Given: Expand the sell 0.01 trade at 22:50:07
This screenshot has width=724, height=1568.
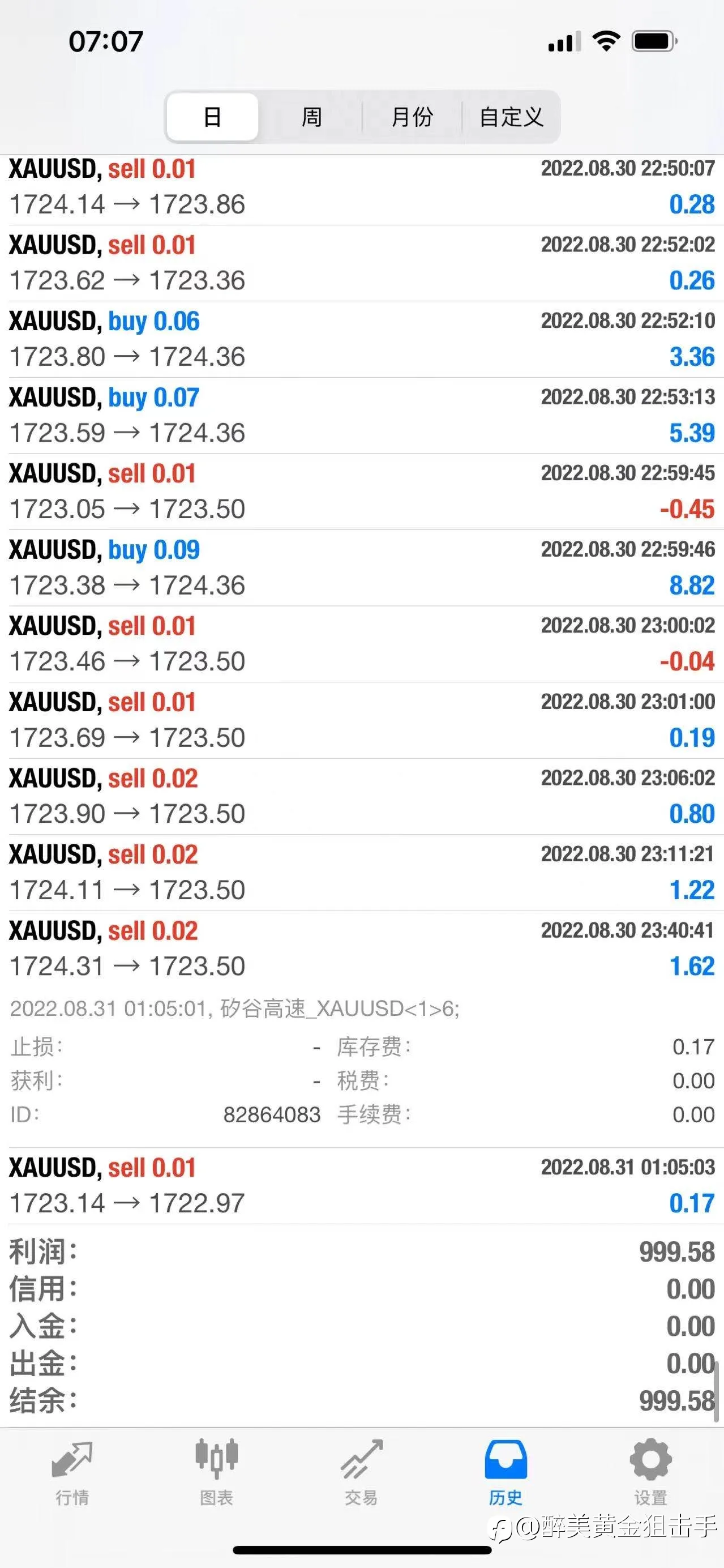Looking at the screenshot, I should point(362,190).
